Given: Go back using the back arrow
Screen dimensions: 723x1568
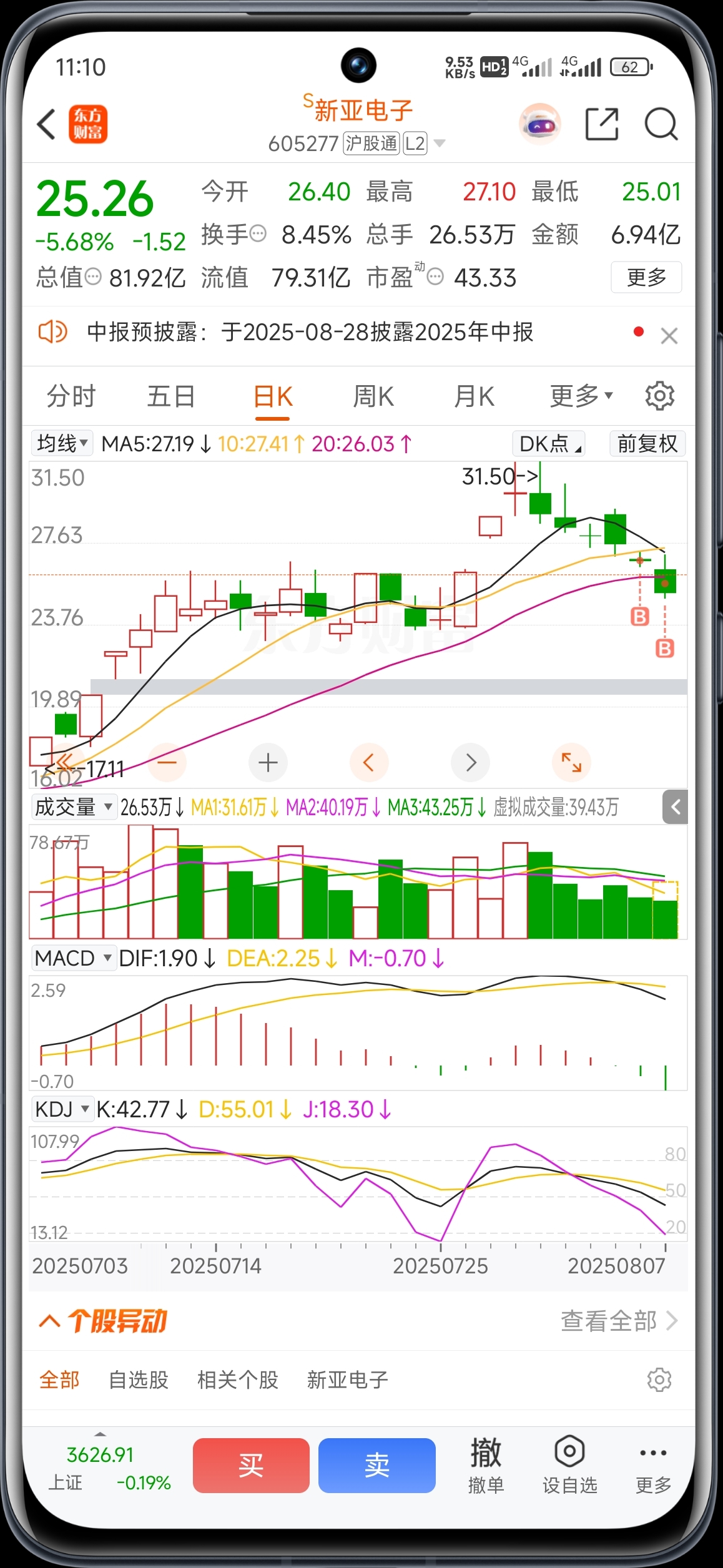Looking at the screenshot, I should [47, 124].
